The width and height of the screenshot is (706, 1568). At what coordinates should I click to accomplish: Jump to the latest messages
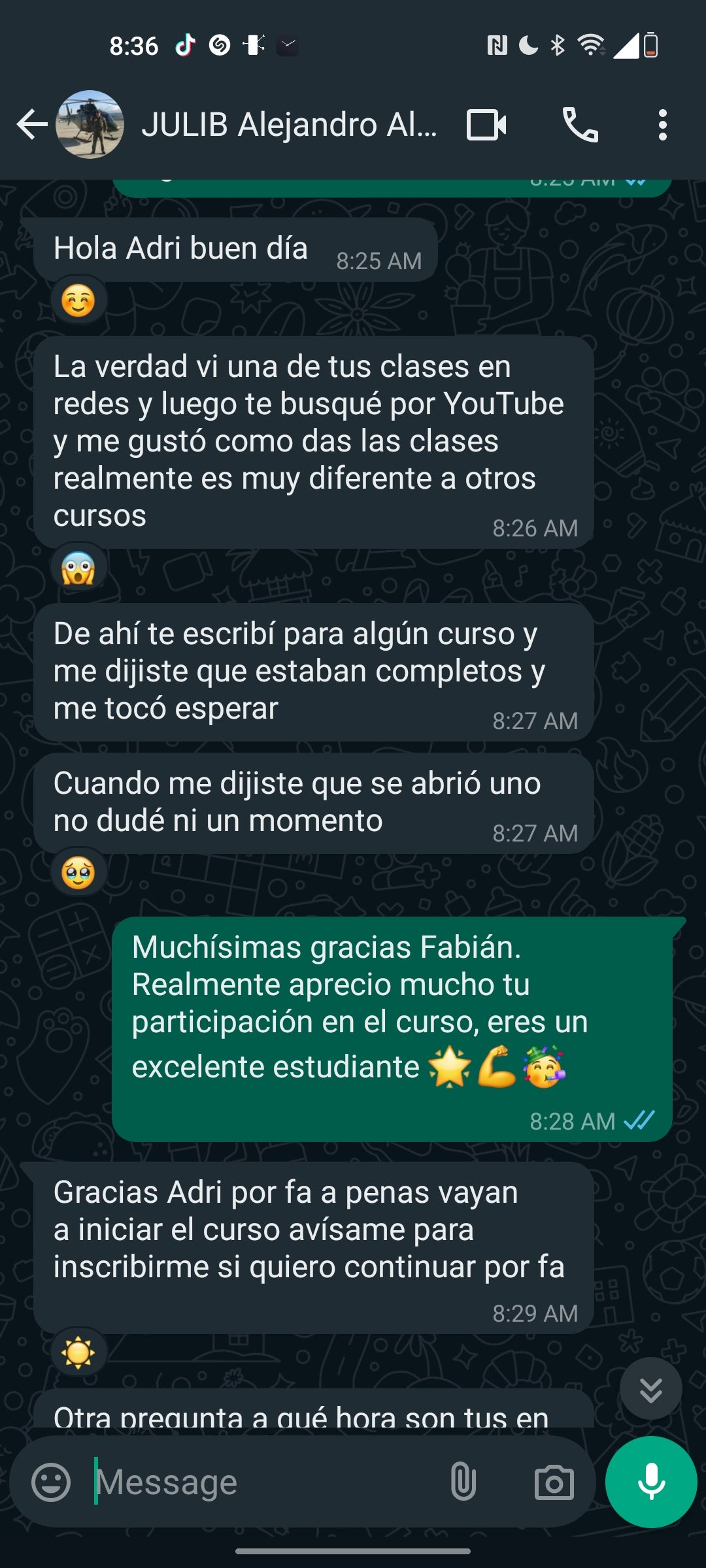[x=650, y=1388]
